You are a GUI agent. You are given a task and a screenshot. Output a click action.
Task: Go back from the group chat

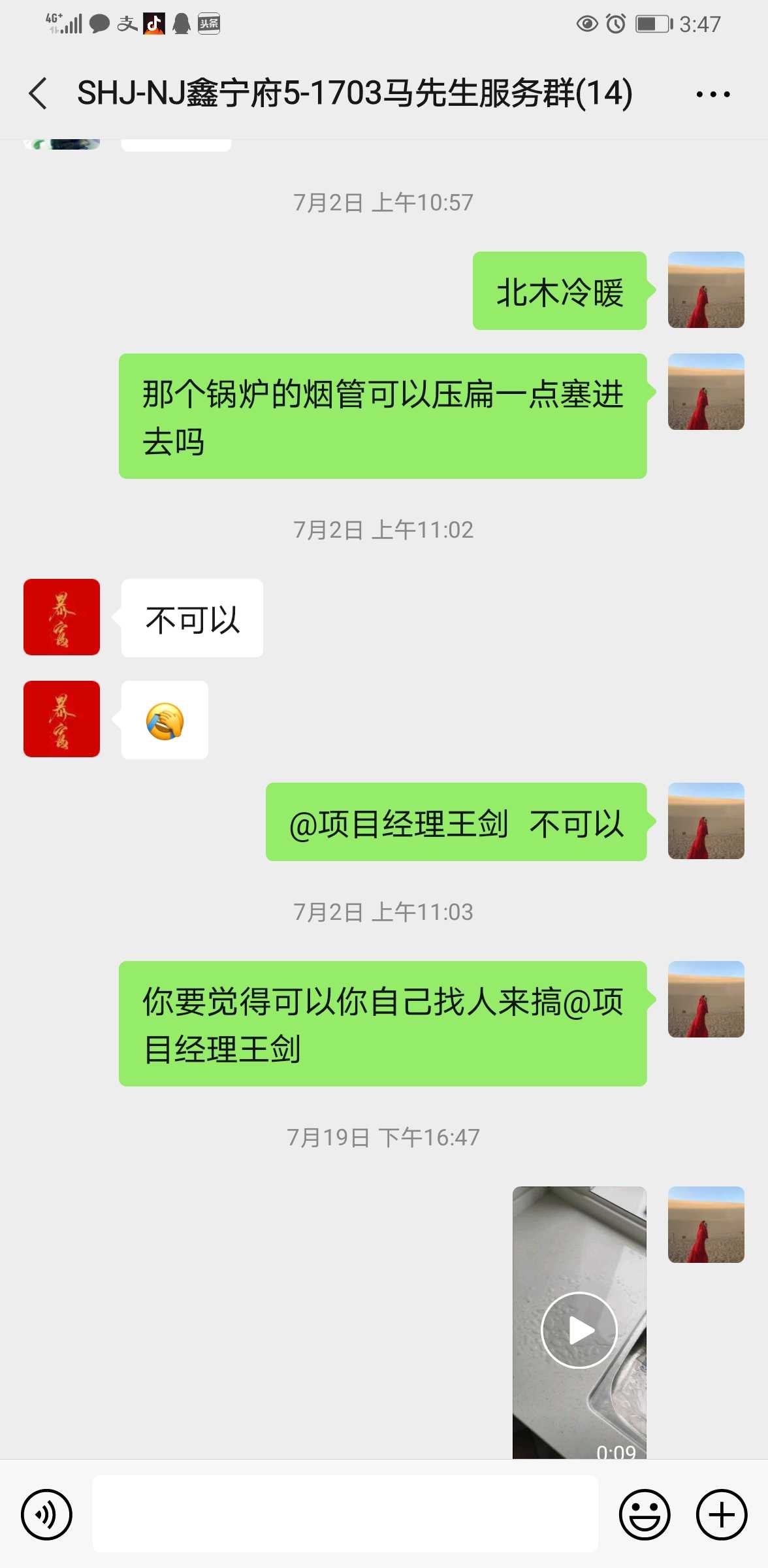38,93
